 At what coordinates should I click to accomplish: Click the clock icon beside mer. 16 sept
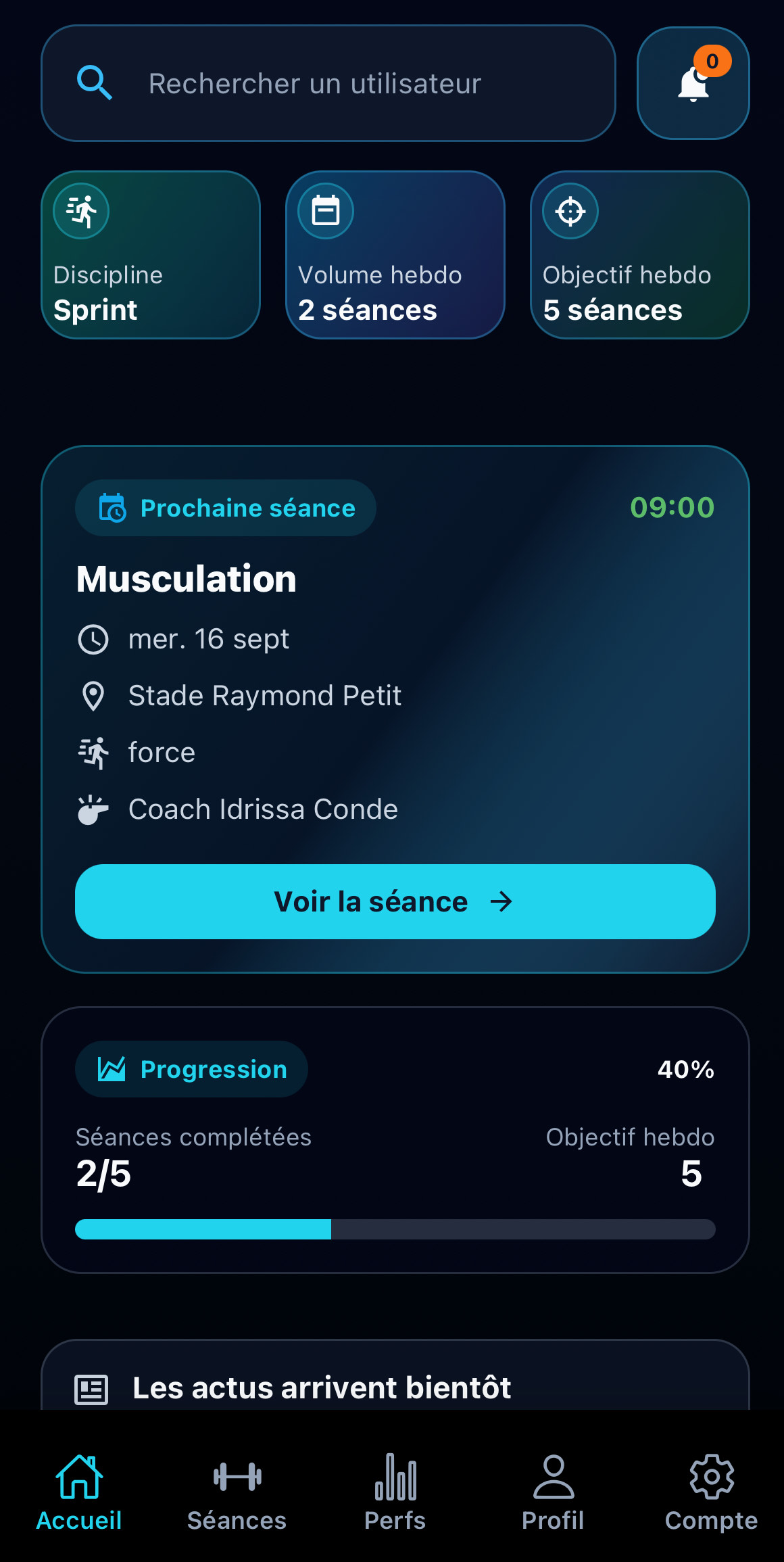(93, 638)
